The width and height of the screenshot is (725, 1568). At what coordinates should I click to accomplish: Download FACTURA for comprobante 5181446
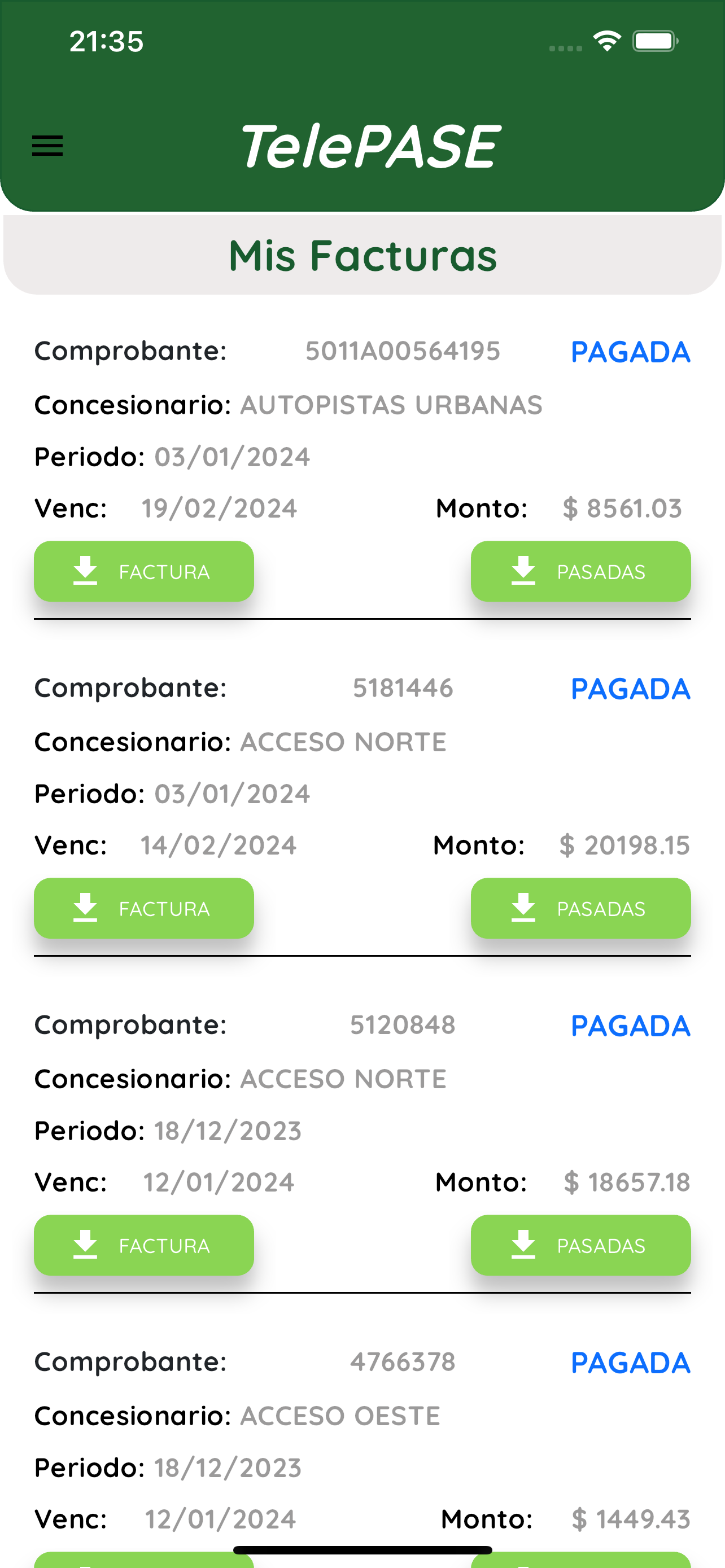click(143, 908)
